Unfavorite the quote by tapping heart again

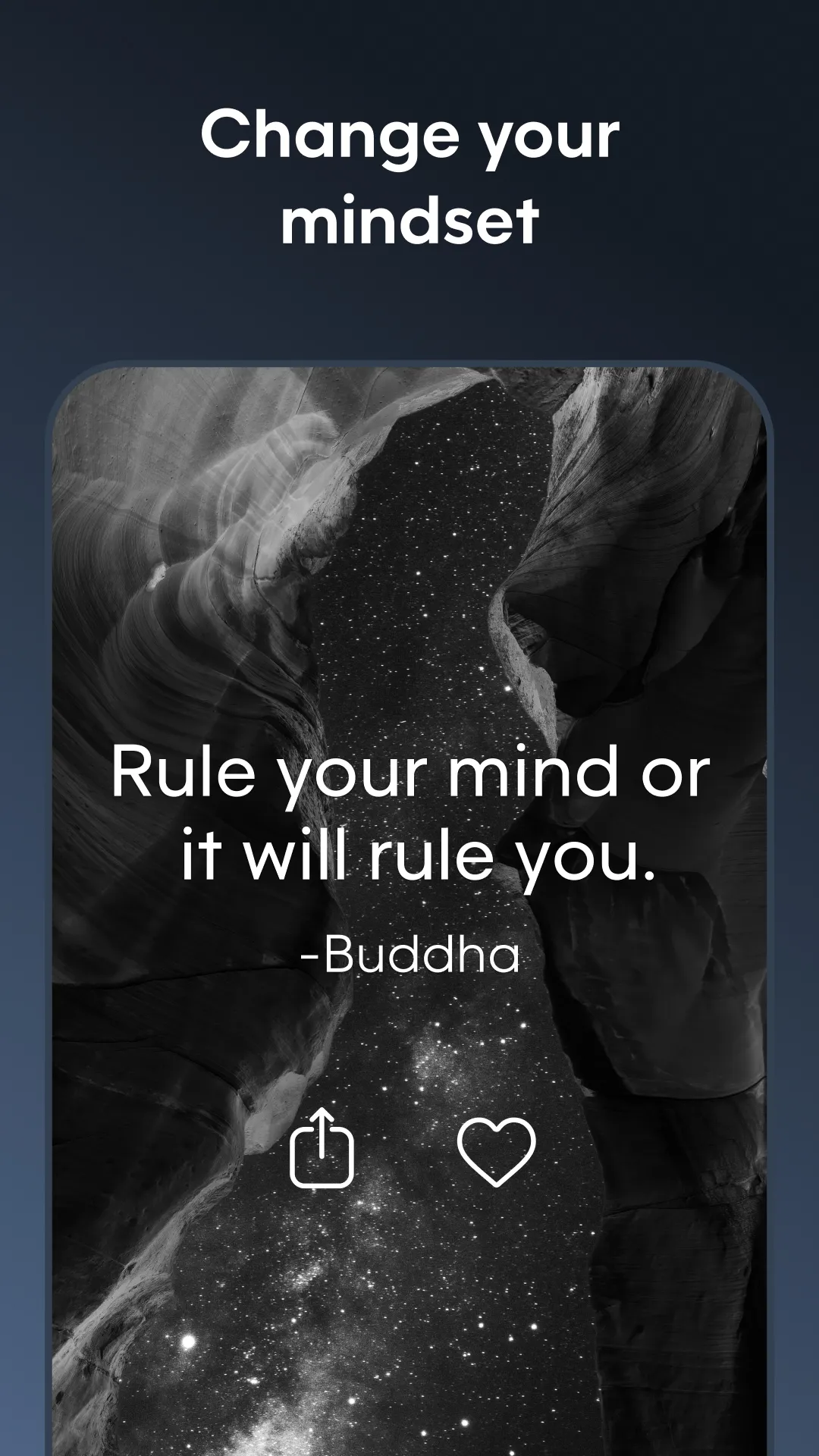coord(497,1150)
